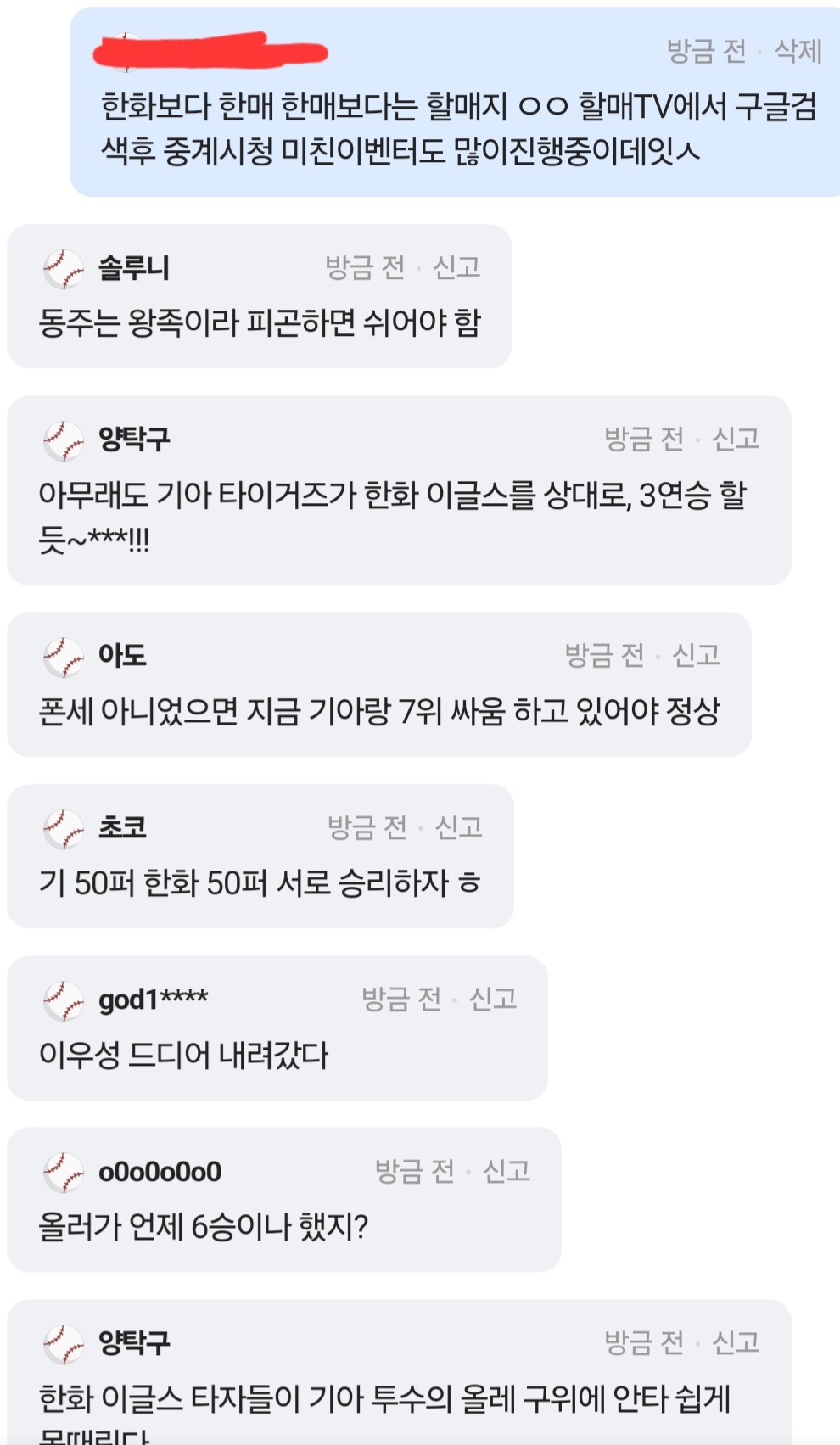
Task: Report o0o0o0o0's comment with 신고
Action: [507, 1172]
